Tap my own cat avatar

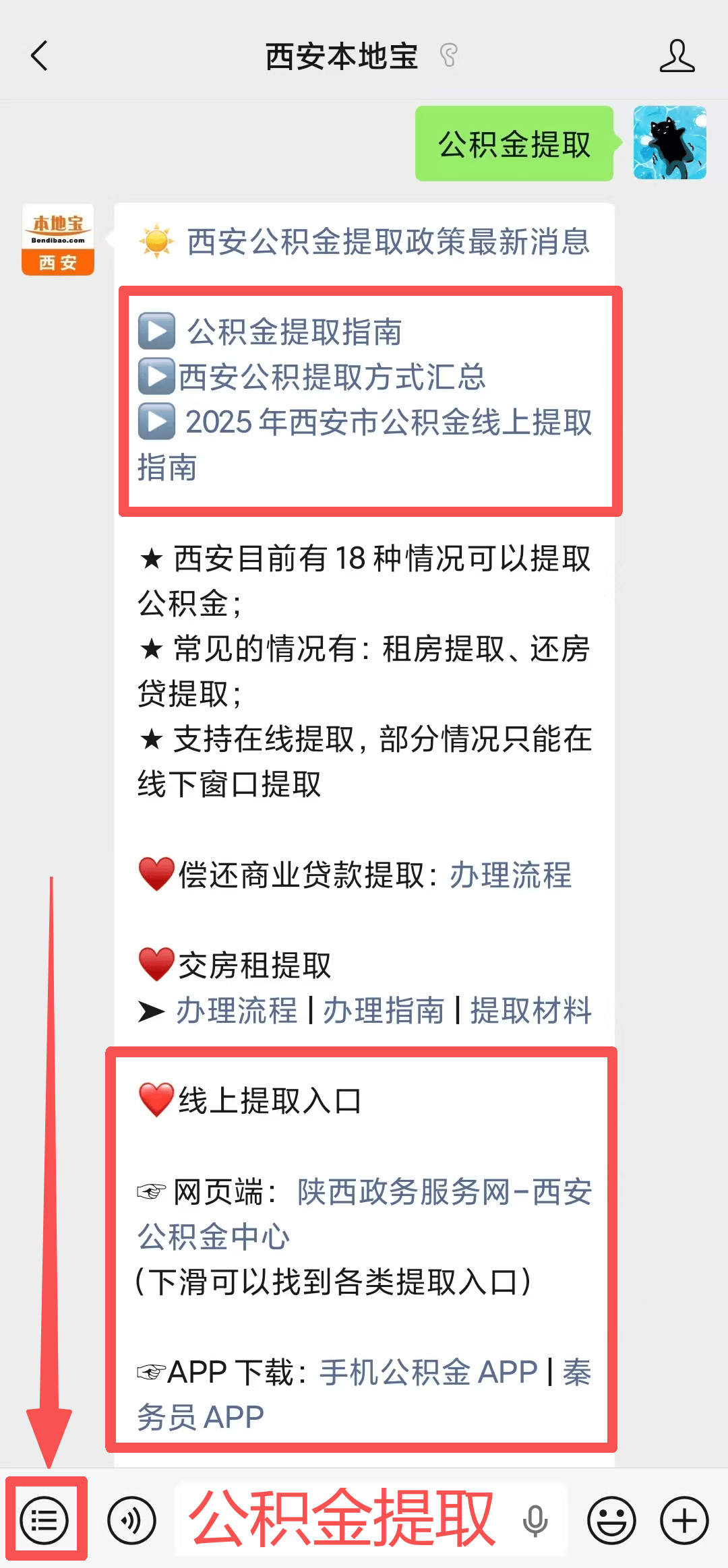(669, 143)
